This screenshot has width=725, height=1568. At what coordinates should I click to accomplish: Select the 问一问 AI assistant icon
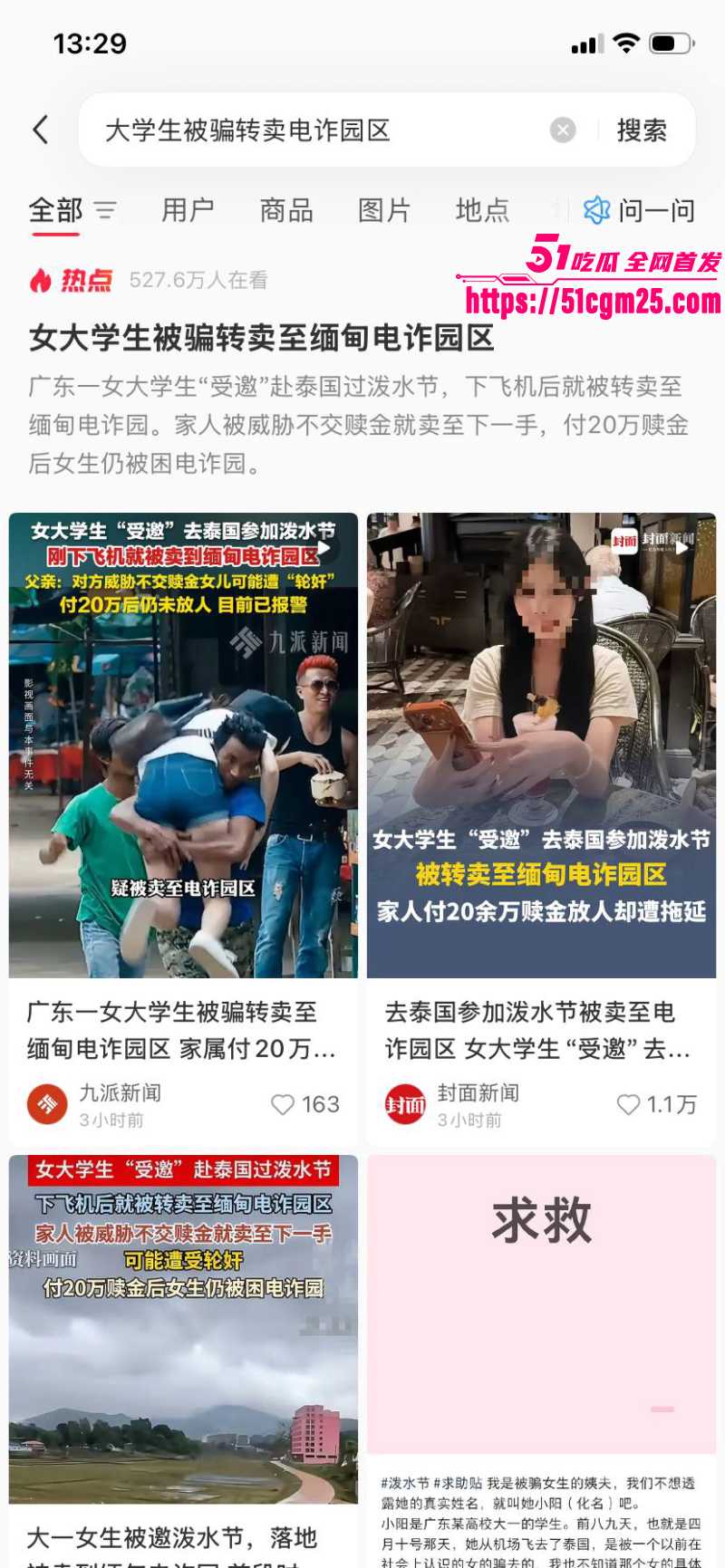[x=596, y=210]
